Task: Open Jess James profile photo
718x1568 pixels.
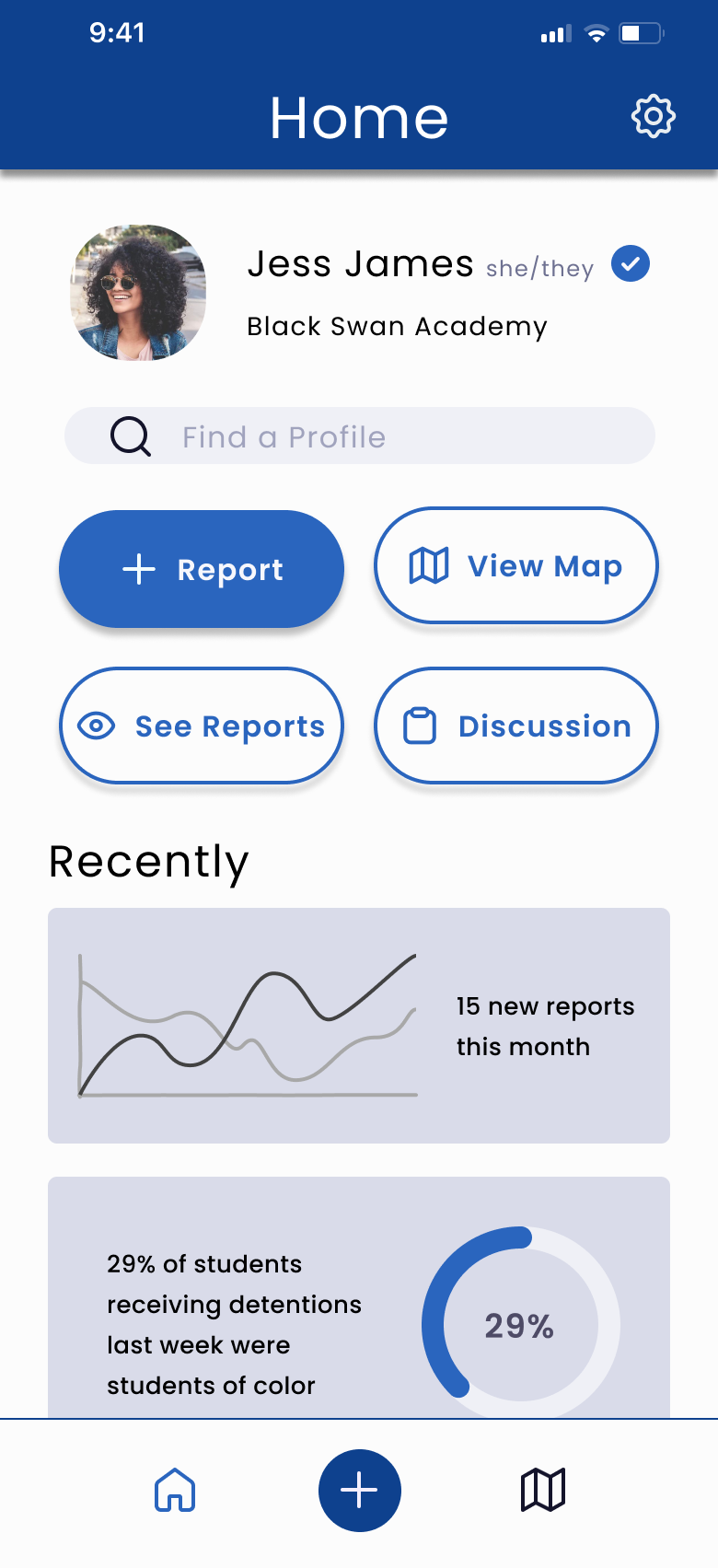Action: [x=138, y=293]
